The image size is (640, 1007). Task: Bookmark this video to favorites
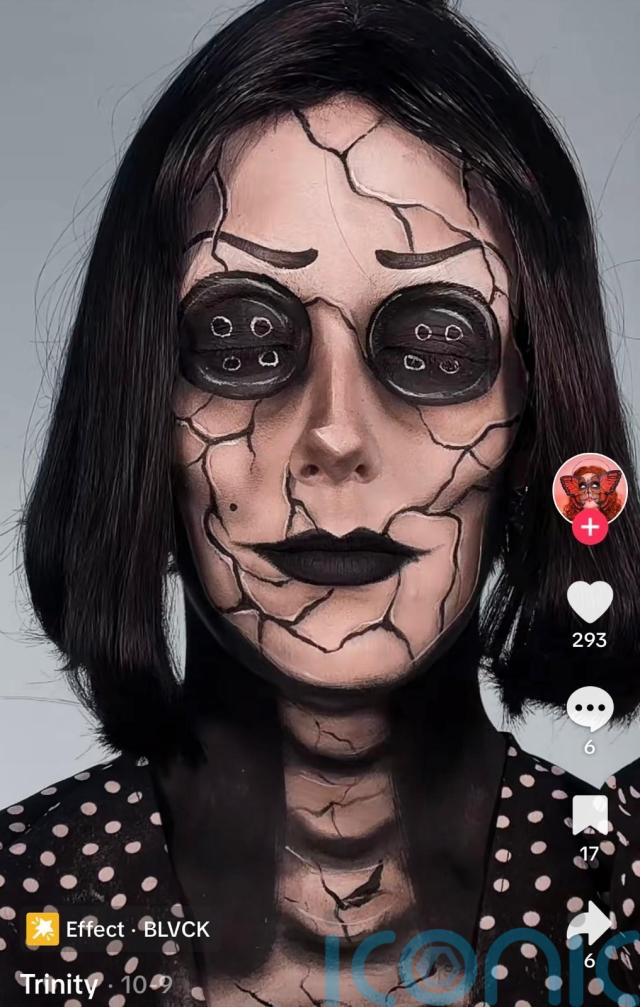tap(590, 815)
